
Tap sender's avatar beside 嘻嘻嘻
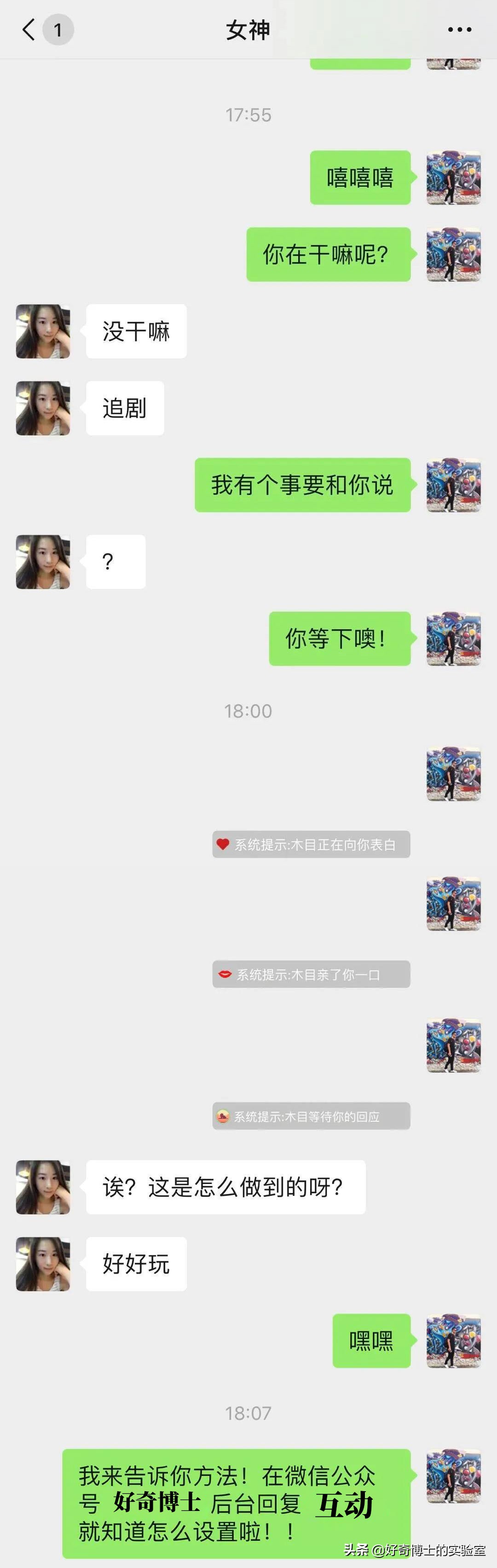(453, 178)
